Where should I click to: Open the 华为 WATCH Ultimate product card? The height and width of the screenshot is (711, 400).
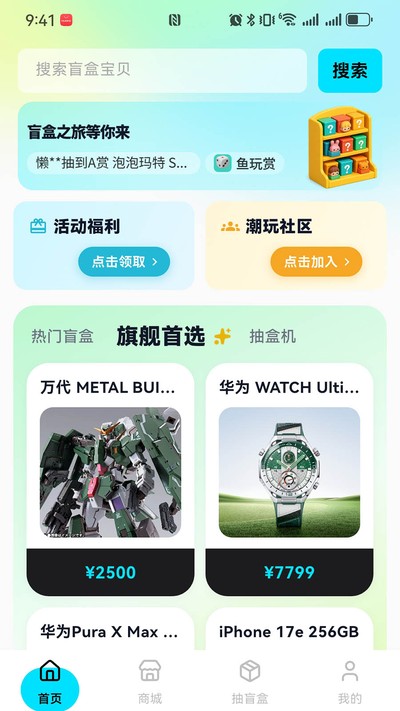(289, 479)
